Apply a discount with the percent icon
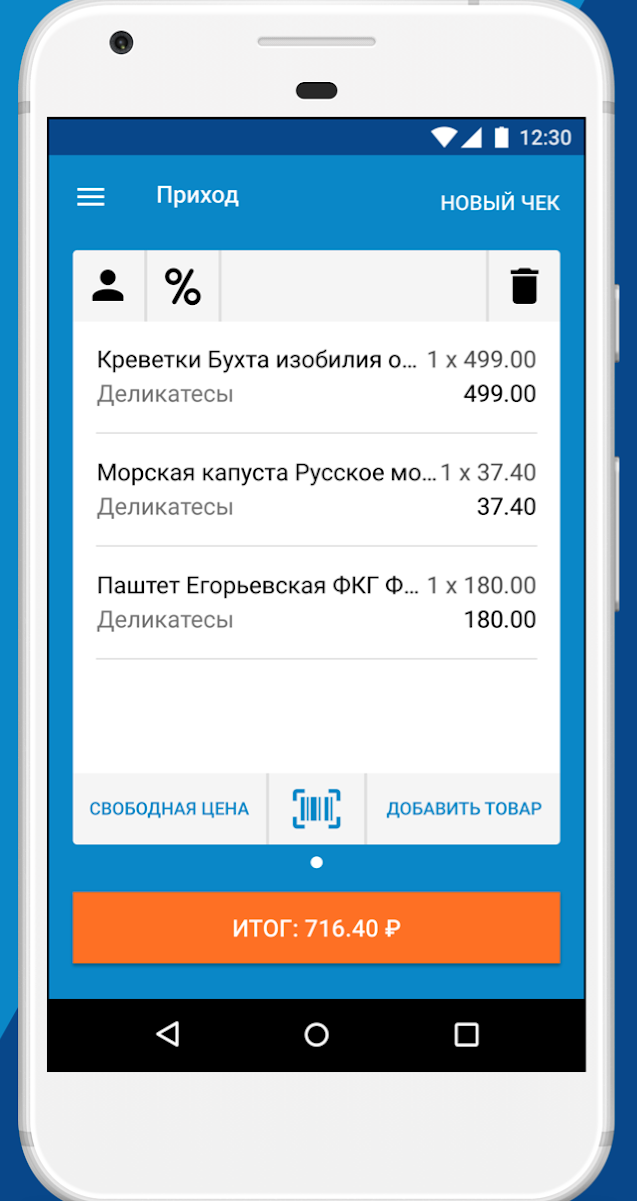Screen dimensions: 637x1201 click(183, 287)
